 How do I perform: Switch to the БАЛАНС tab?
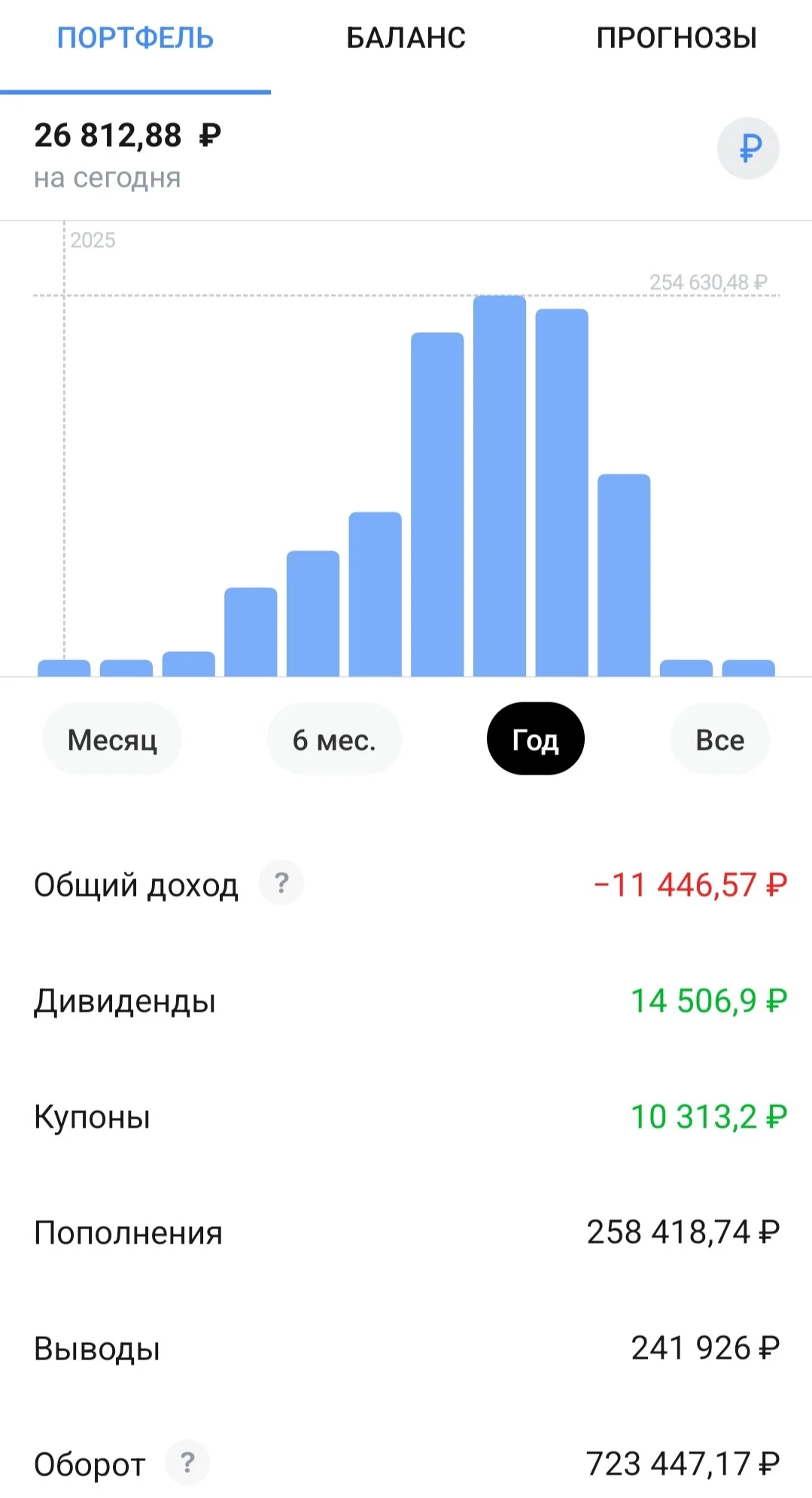pyautogui.click(x=406, y=38)
